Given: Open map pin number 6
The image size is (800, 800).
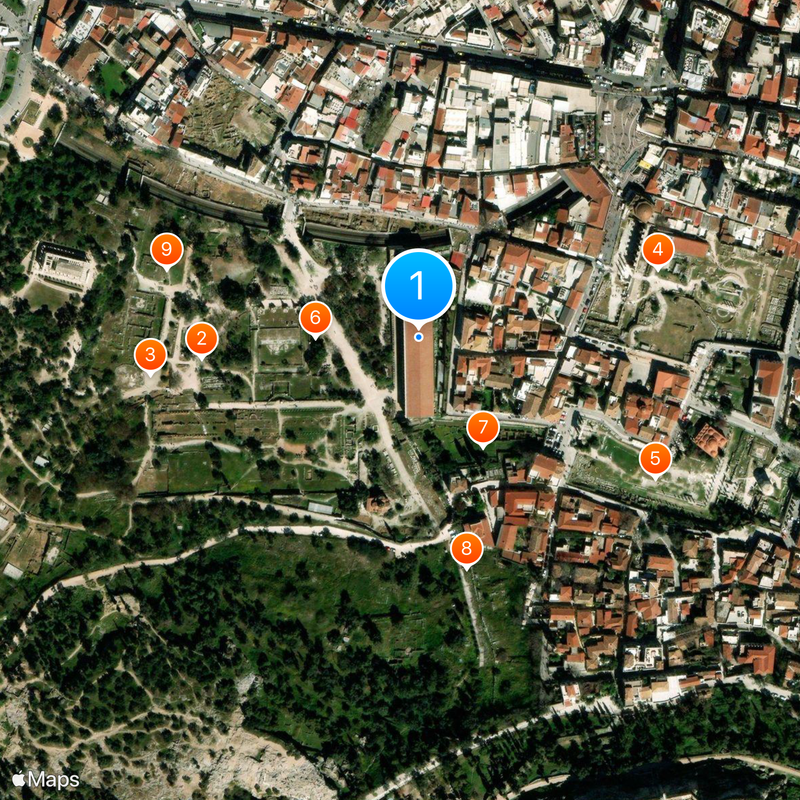Looking at the screenshot, I should (315, 319).
